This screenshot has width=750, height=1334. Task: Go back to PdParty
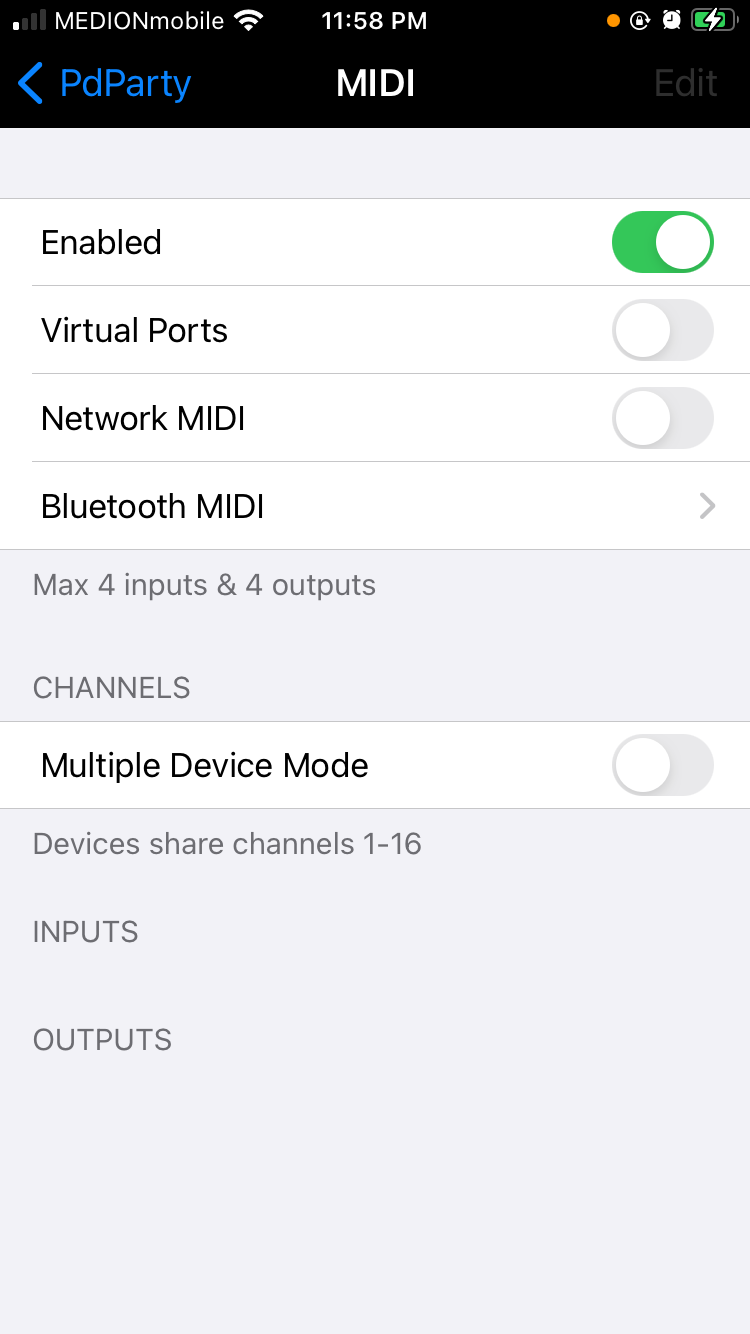105,84
